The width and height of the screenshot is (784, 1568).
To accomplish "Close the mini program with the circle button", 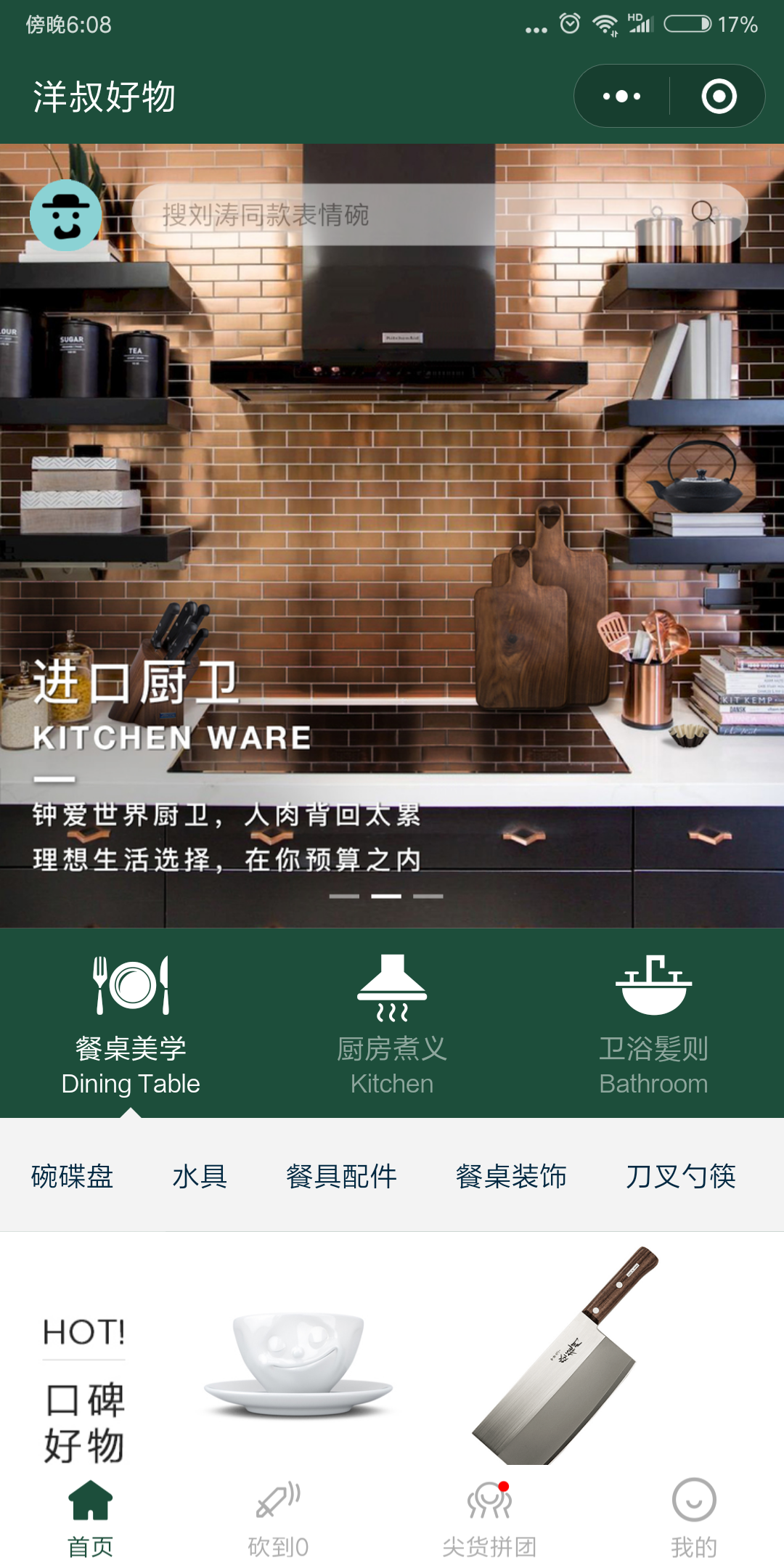I will pos(719,97).
